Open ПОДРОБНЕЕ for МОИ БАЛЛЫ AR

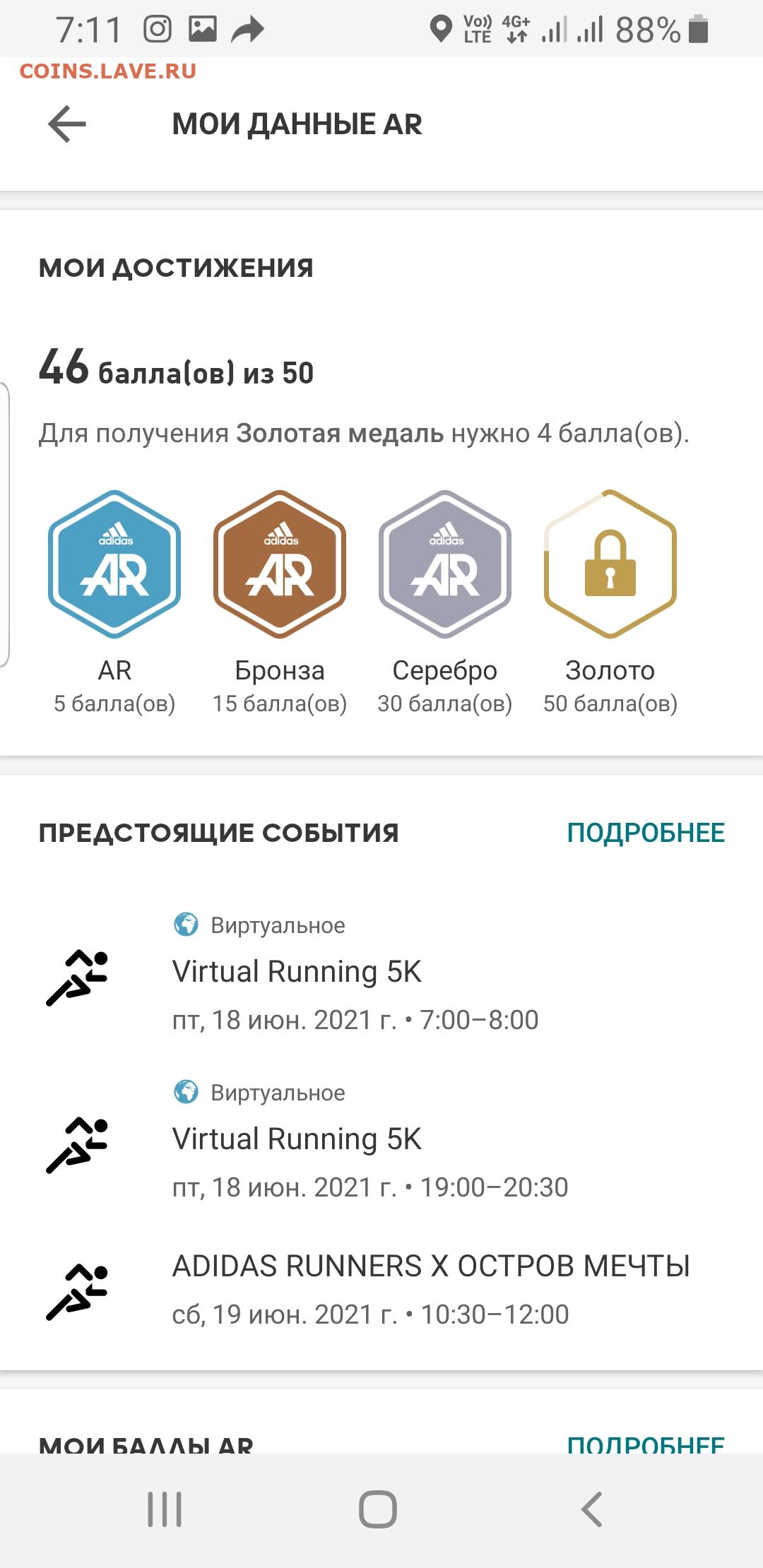click(x=646, y=1443)
